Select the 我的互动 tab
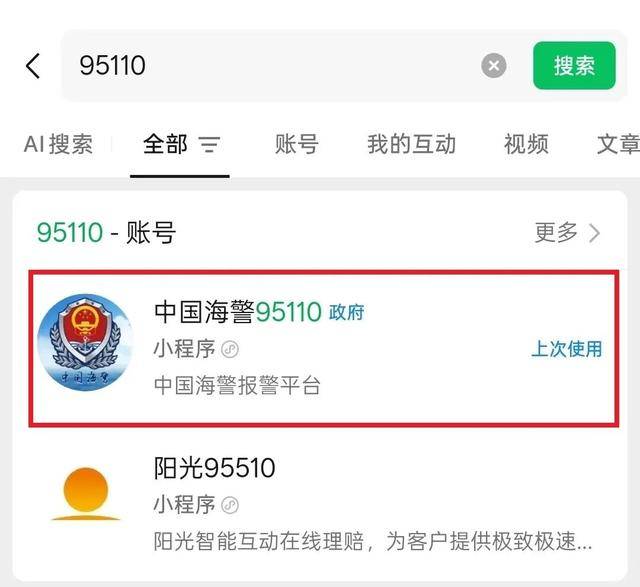The width and height of the screenshot is (640, 587). (x=411, y=144)
